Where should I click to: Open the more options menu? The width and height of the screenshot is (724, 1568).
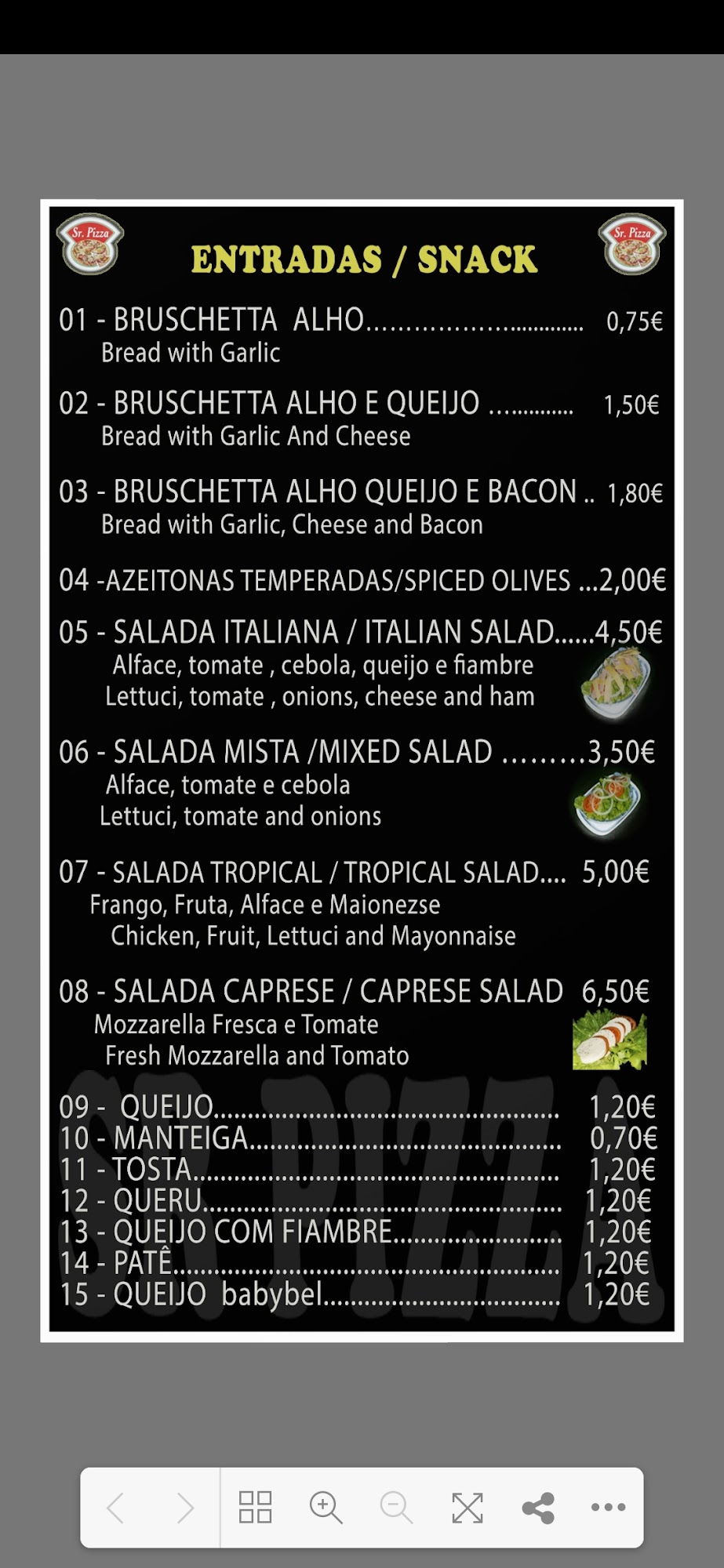pos(608,1507)
